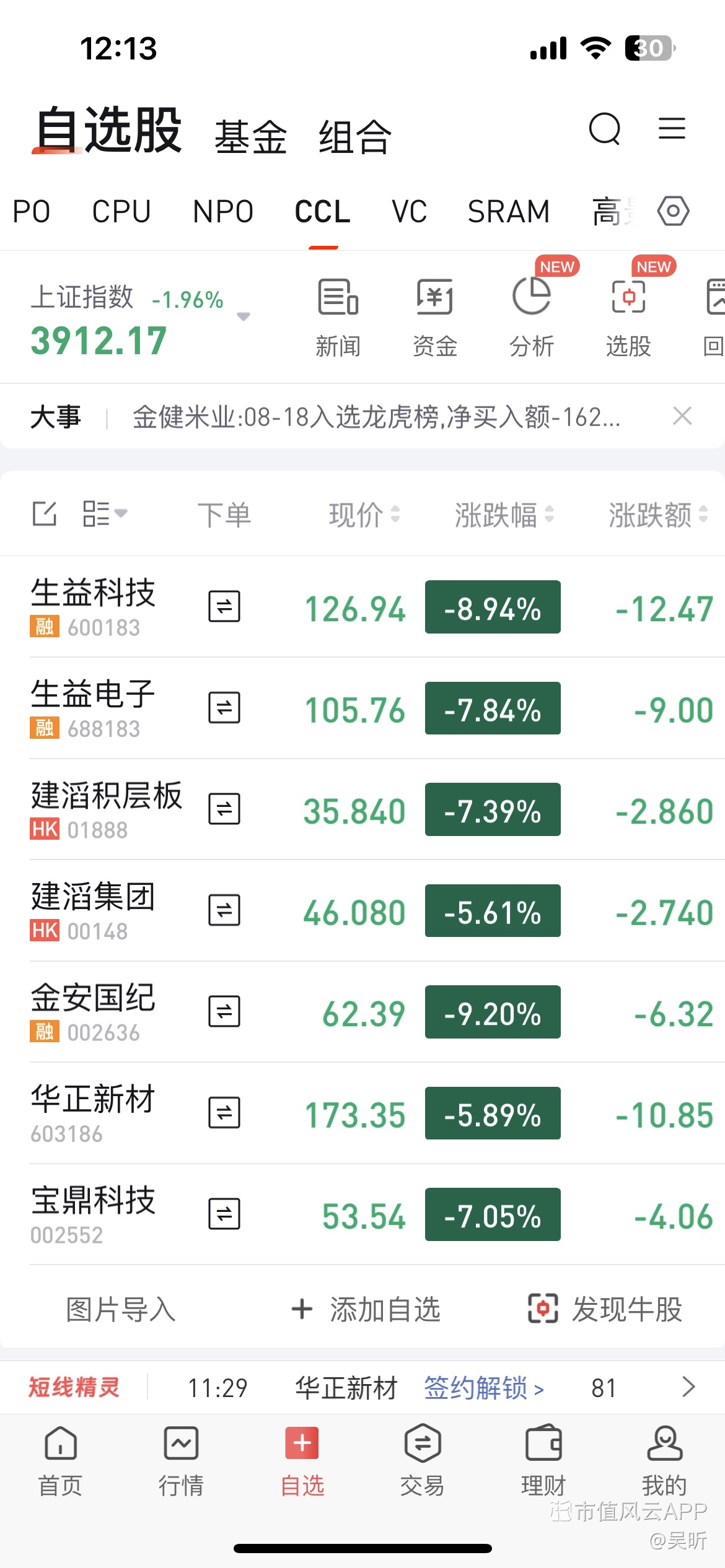This screenshot has width=725, height=1568.
Task: Sort list by 涨跌幅
Action: (x=504, y=515)
